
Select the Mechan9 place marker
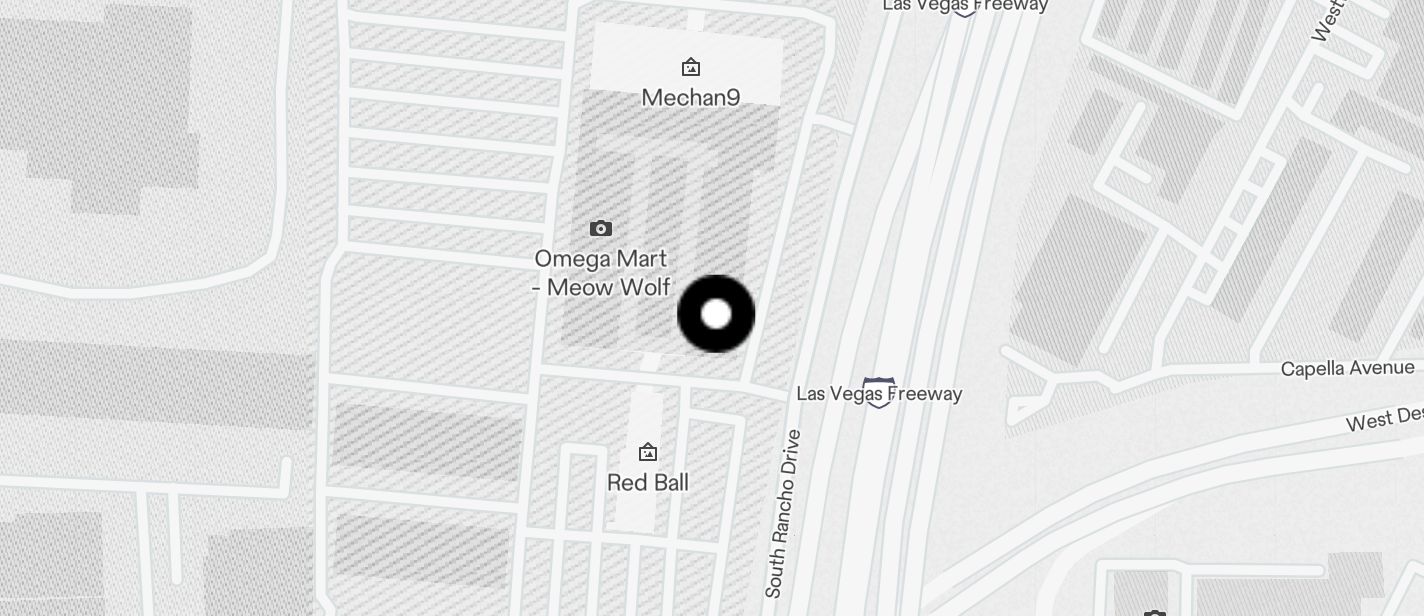pyautogui.click(x=690, y=68)
